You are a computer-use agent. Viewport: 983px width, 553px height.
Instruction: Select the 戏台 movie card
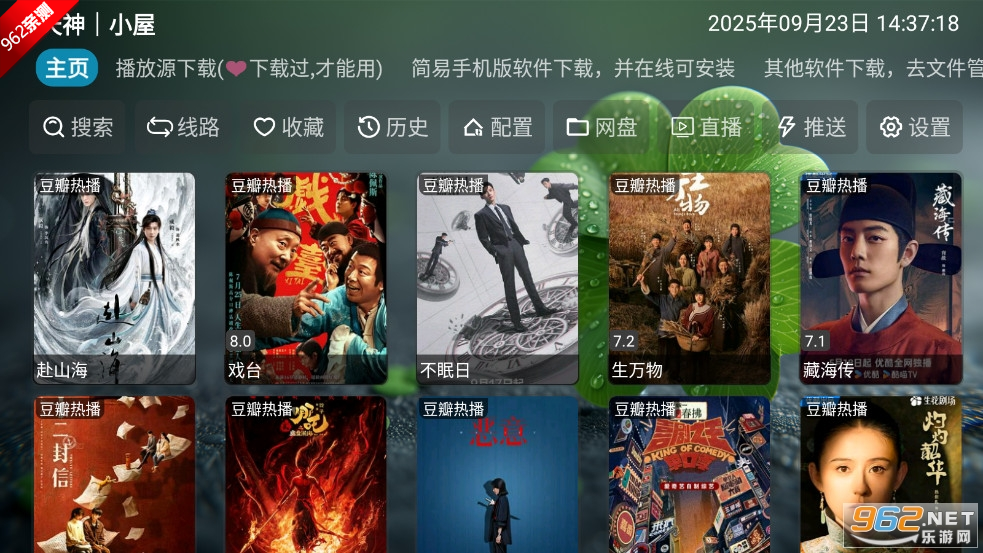pos(306,279)
